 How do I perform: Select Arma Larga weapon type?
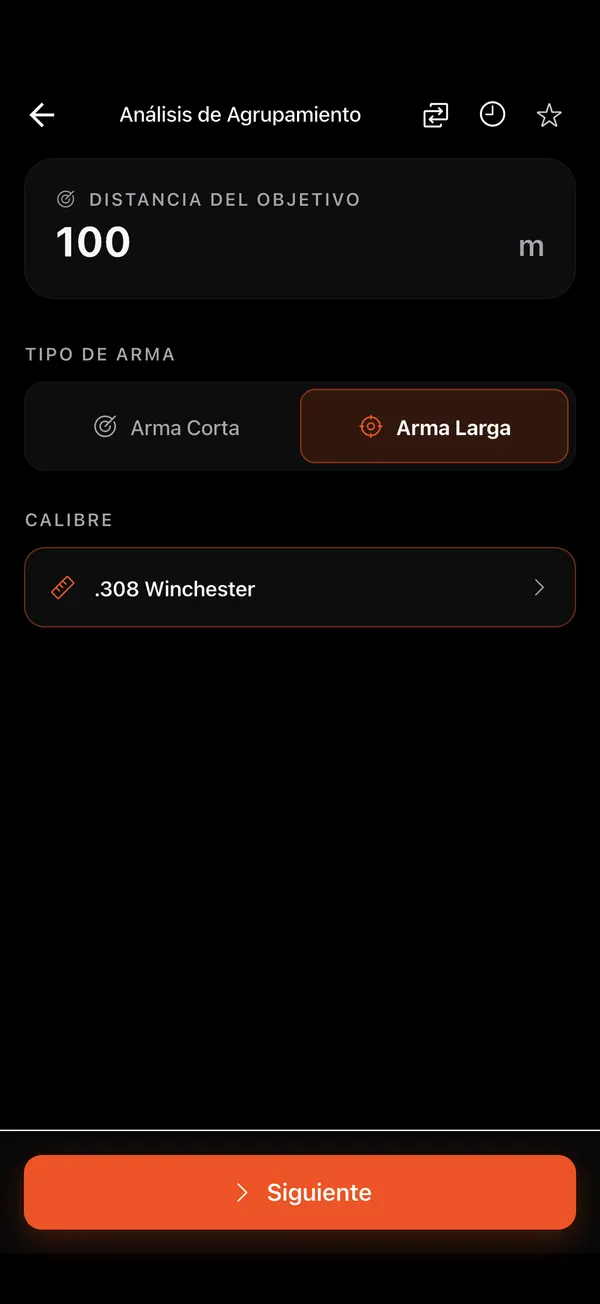[x=434, y=427]
